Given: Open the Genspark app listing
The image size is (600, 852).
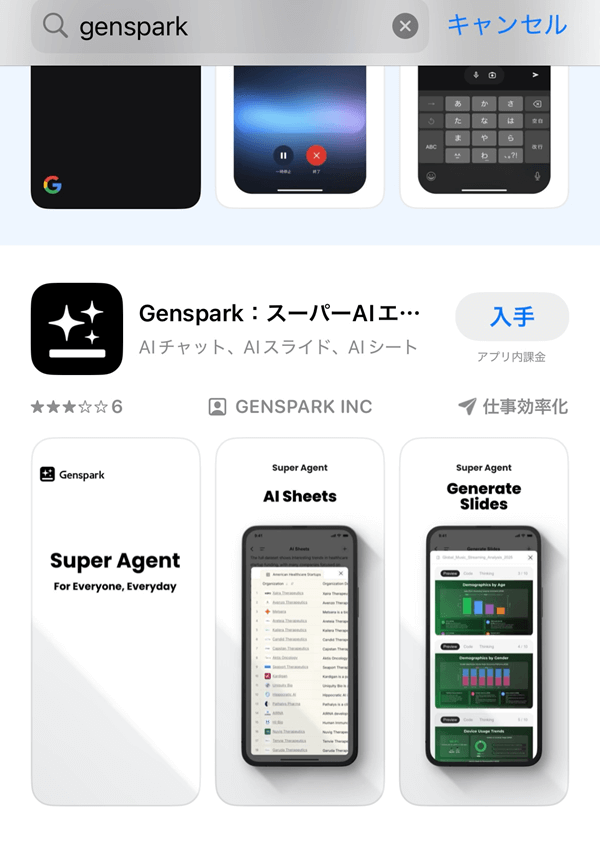Looking at the screenshot, I should pyautogui.click(x=280, y=314).
